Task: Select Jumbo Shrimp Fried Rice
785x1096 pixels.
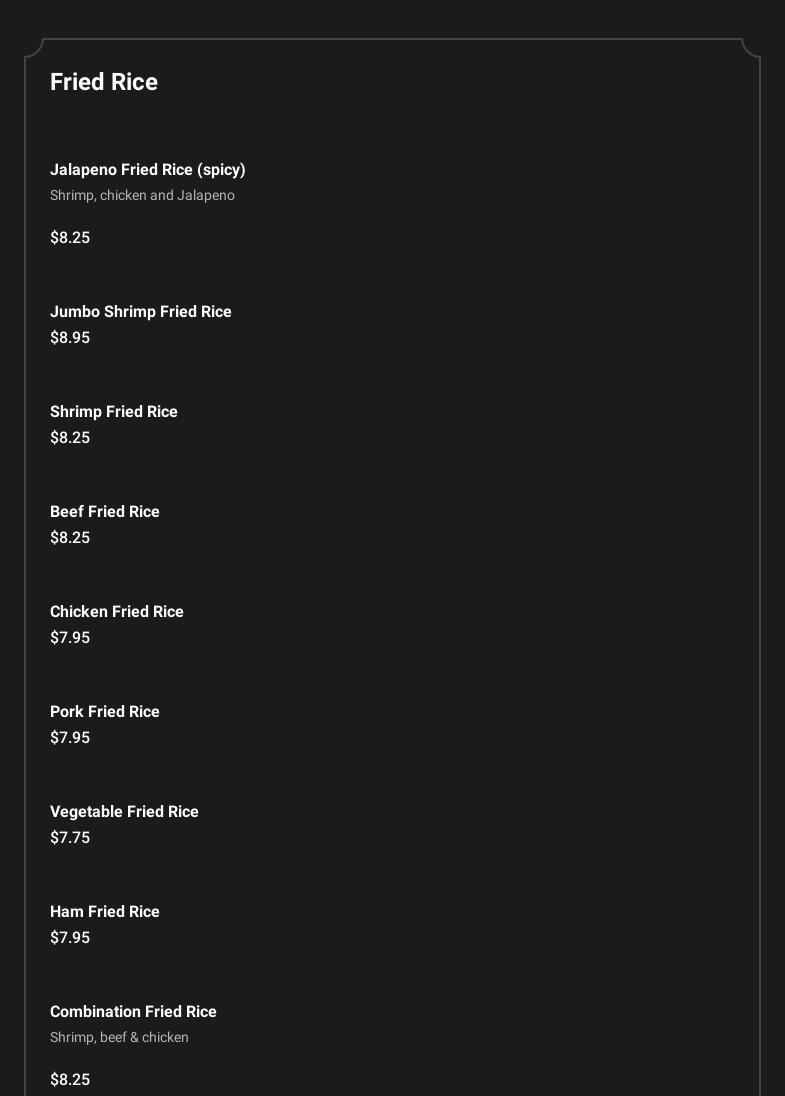Action: tap(141, 312)
